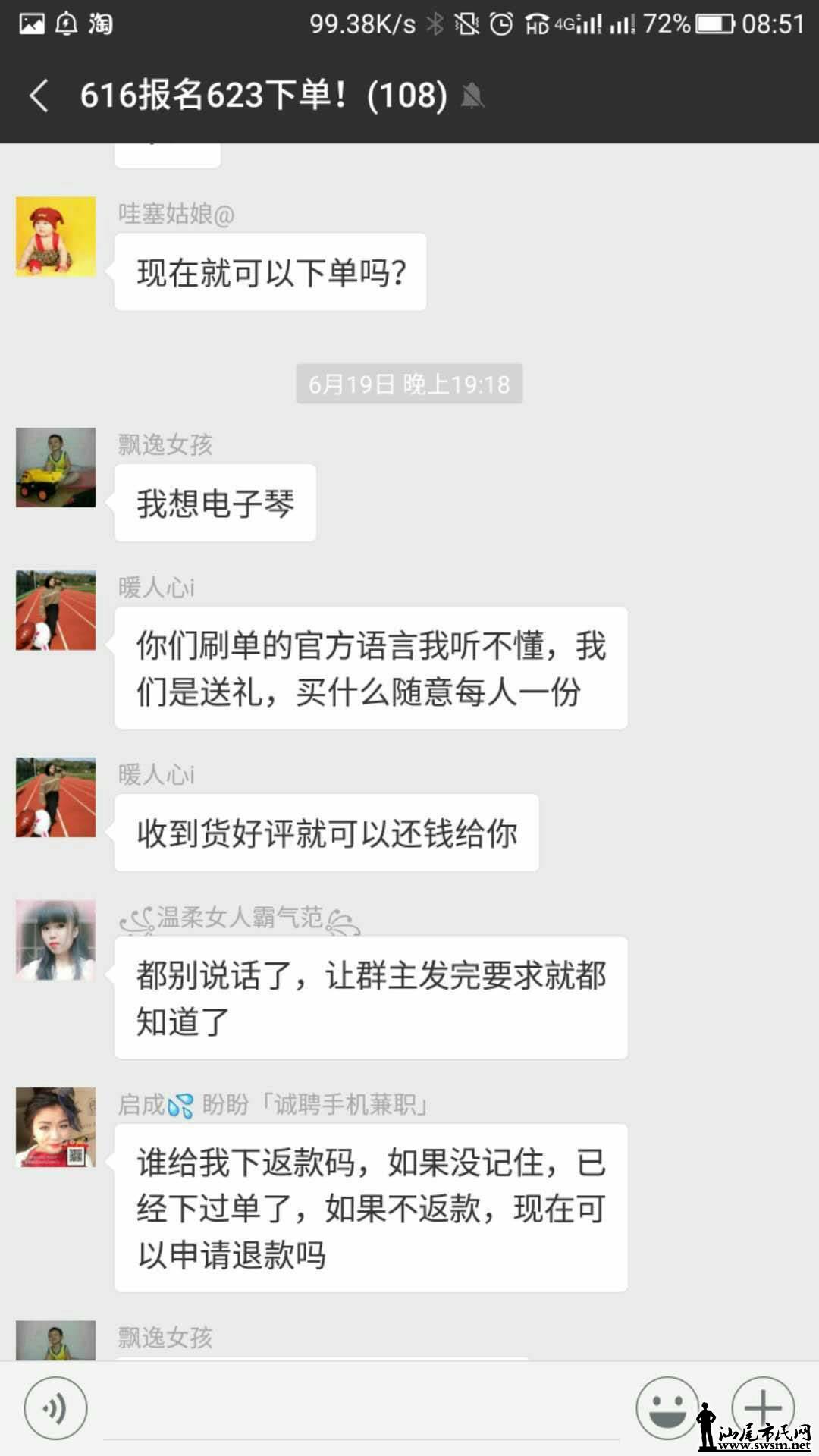This screenshot has width=819, height=1456.
Task: Open 飘逸女孩's avatar beside "我想电子琴"
Action: point(56,467)
